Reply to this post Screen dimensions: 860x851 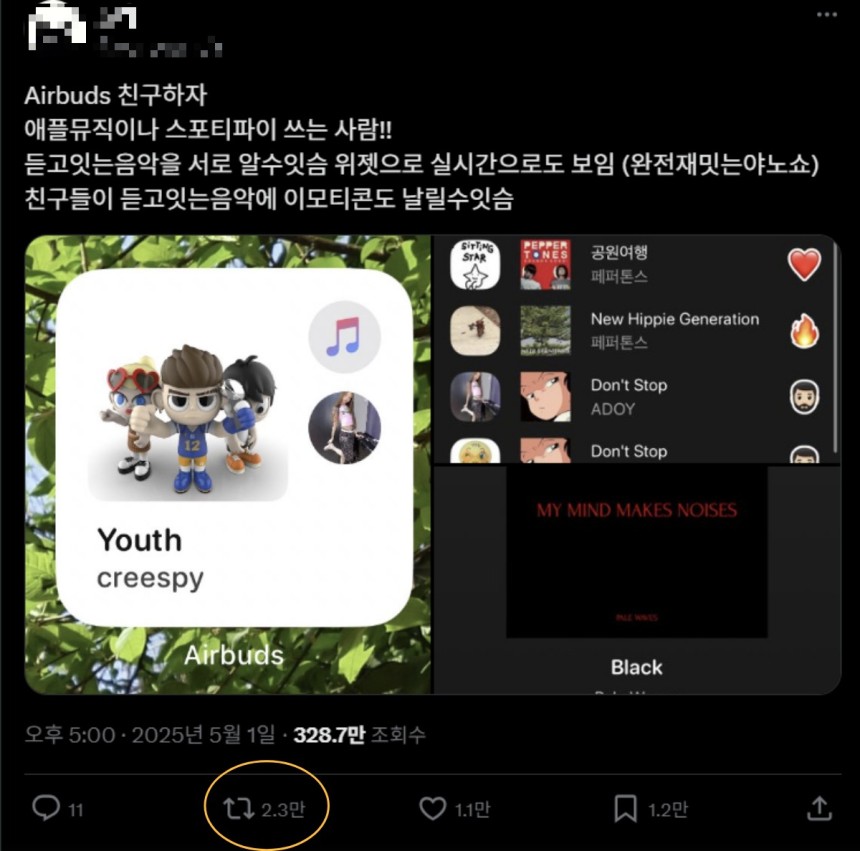[x=46, y=808]
